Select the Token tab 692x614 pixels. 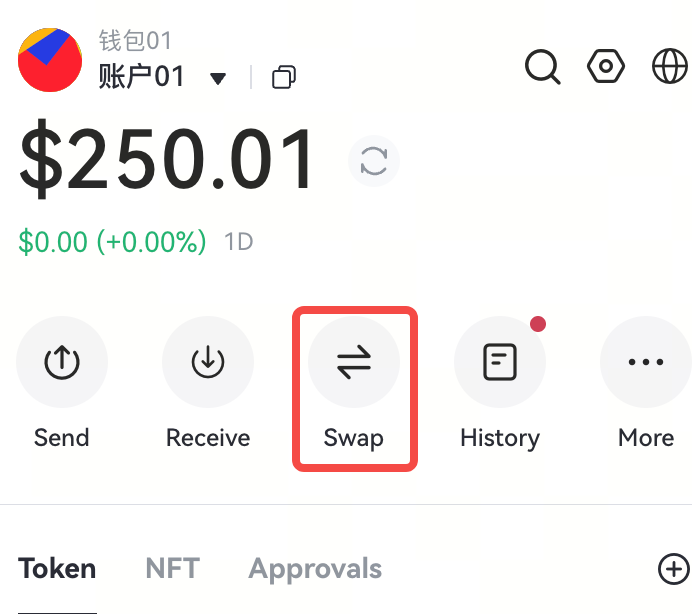tap(57, 569)
